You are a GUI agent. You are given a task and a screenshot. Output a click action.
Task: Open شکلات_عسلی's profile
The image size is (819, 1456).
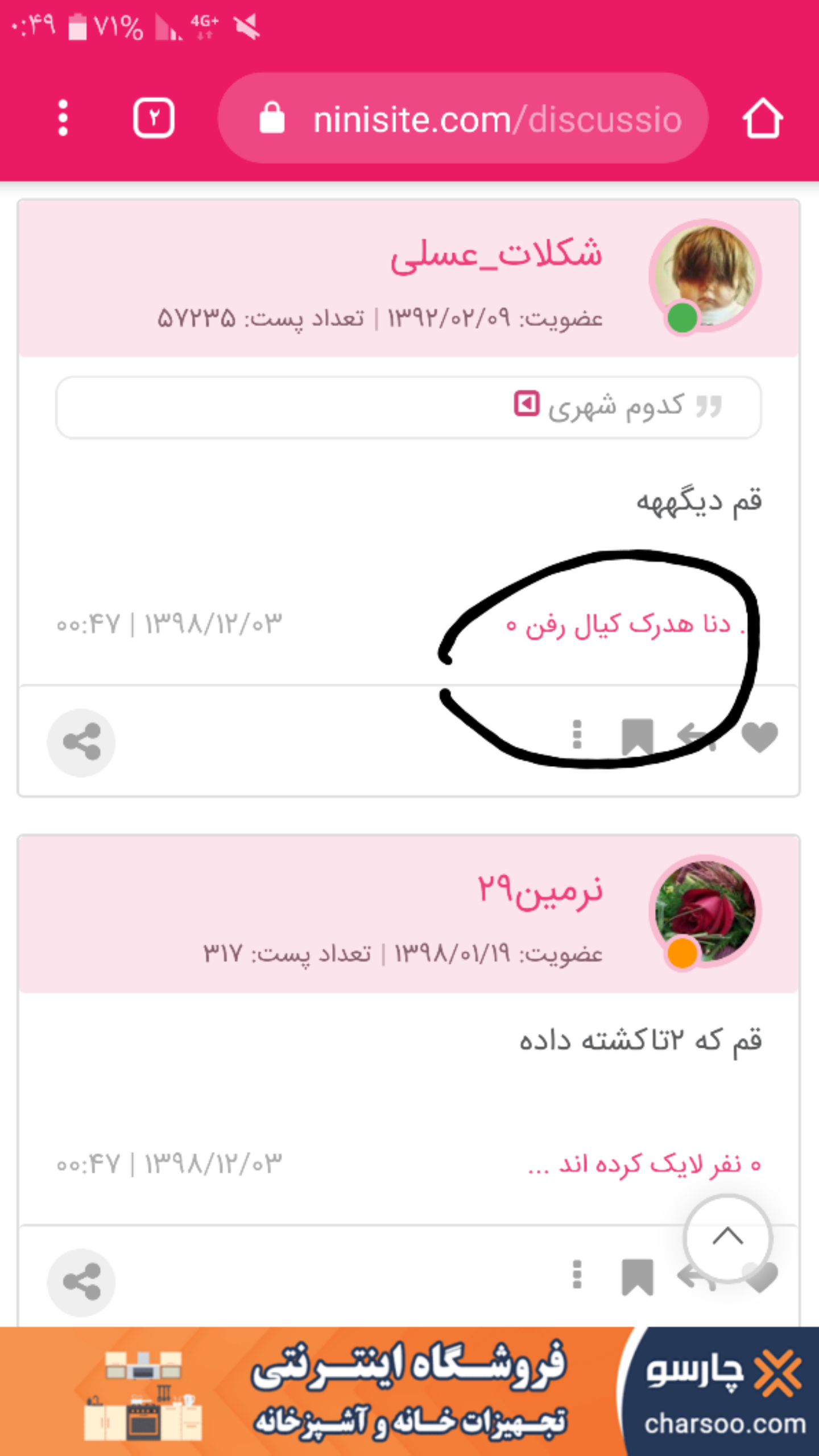[x=496, y=254]
